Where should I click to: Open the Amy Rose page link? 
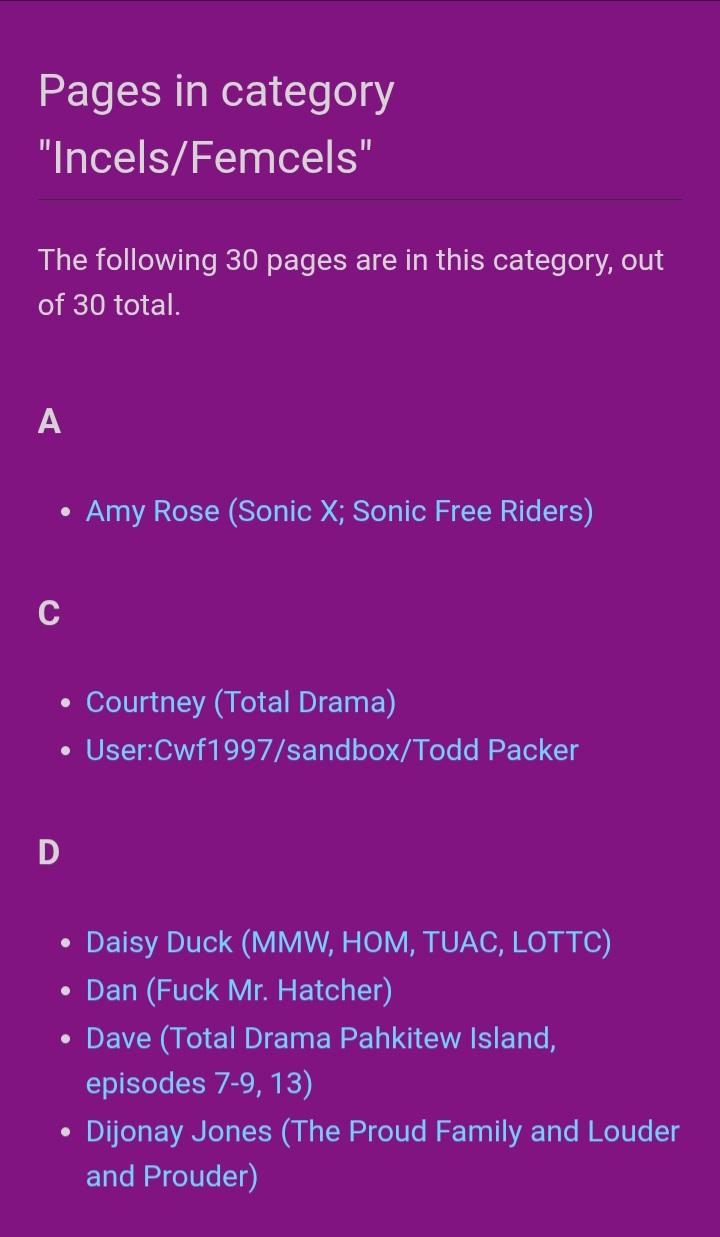coord(339,511)
